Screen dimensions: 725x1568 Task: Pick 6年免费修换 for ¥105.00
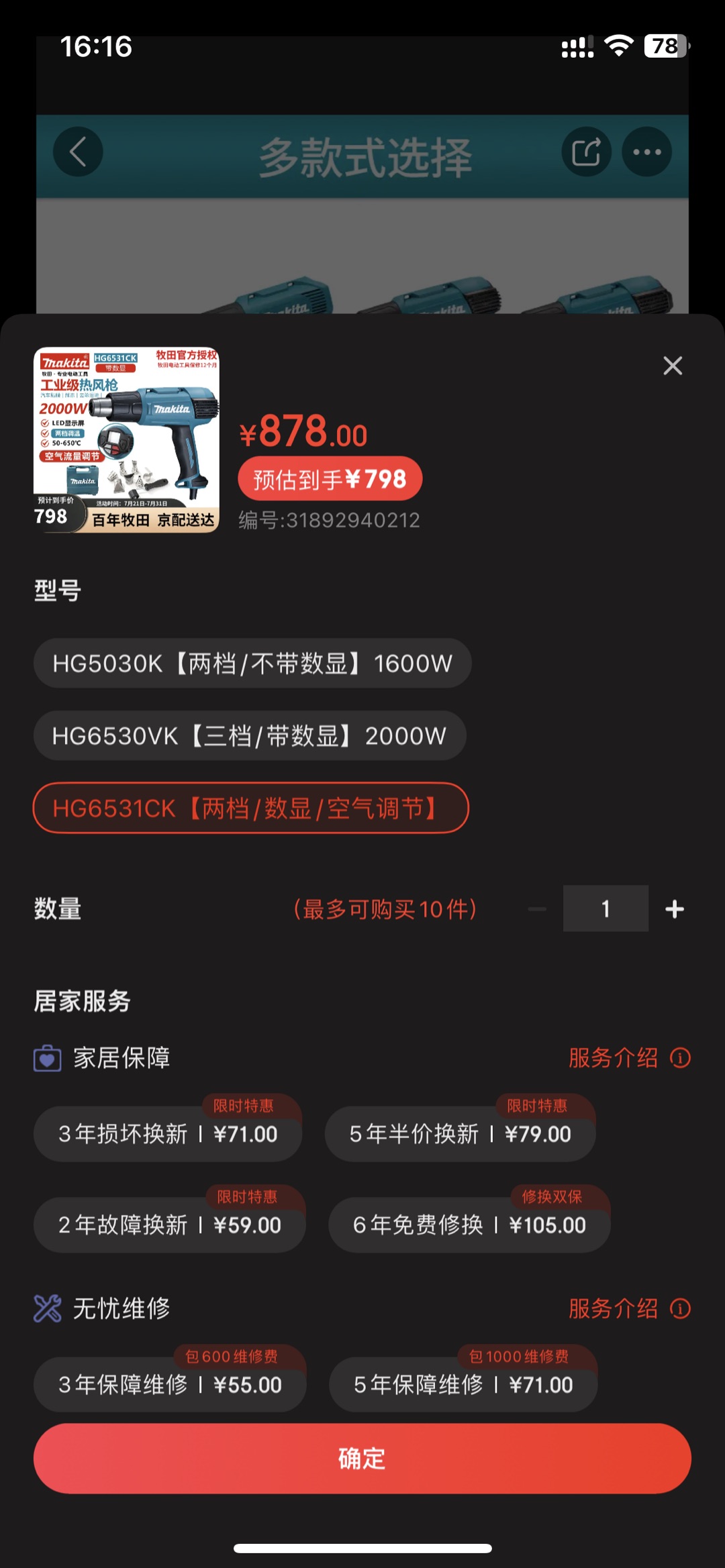click(469, 1225)
